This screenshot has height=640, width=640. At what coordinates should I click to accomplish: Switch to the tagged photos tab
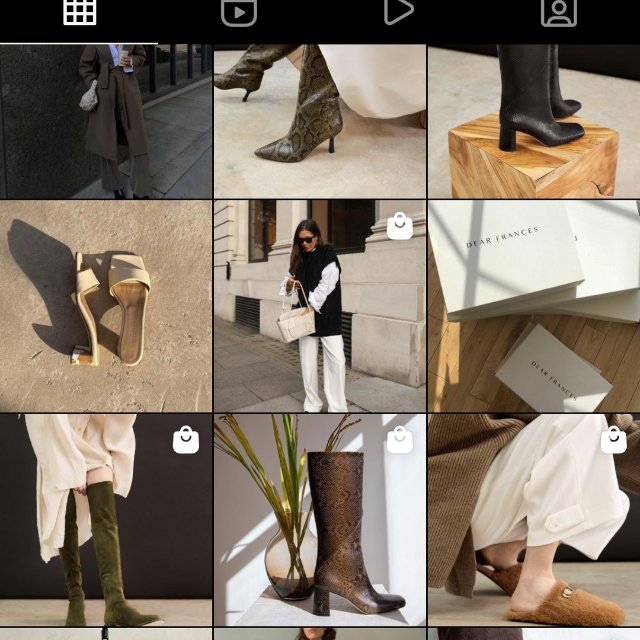559,12
